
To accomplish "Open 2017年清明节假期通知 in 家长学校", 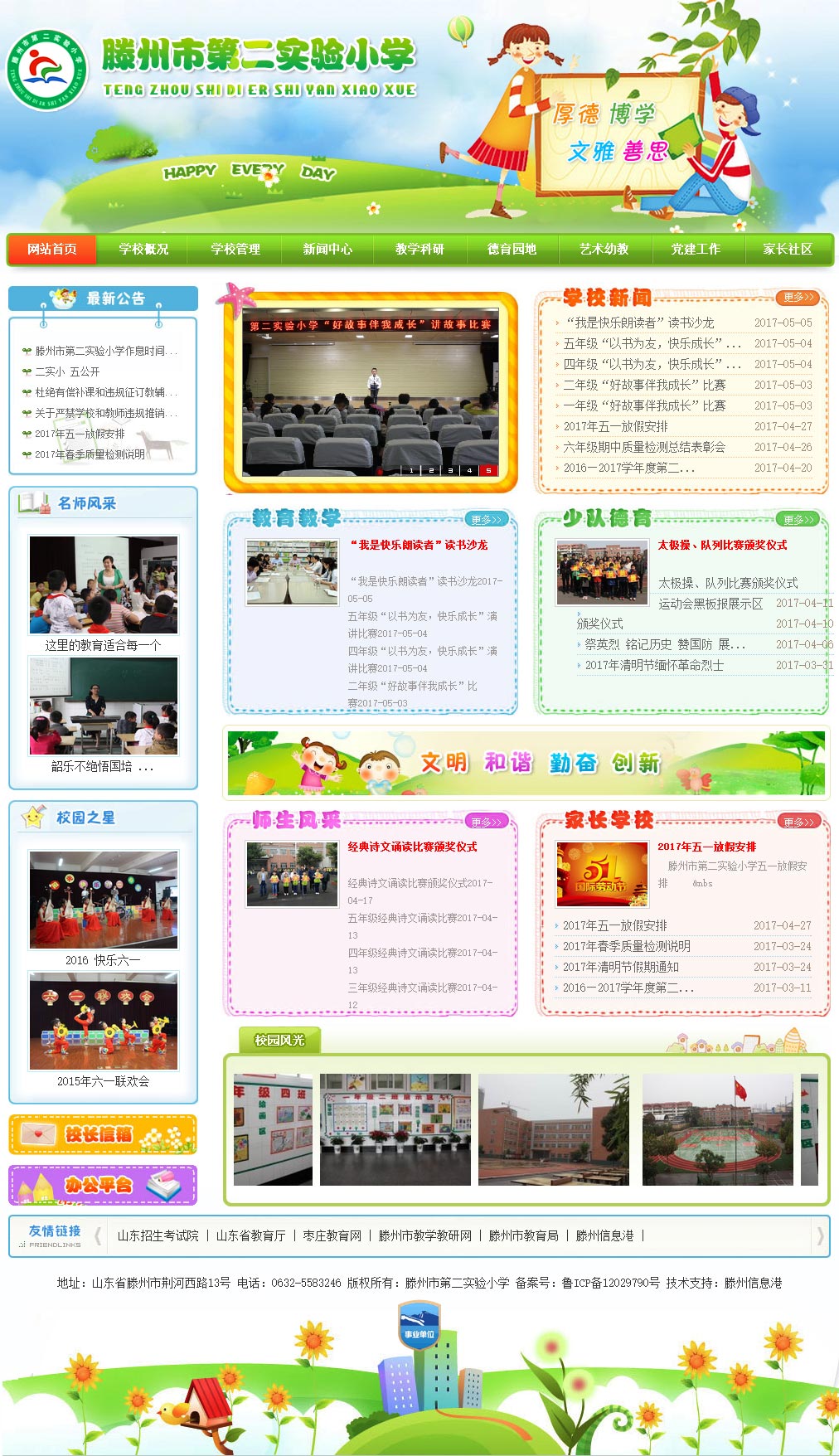I will tap(620, 967).
